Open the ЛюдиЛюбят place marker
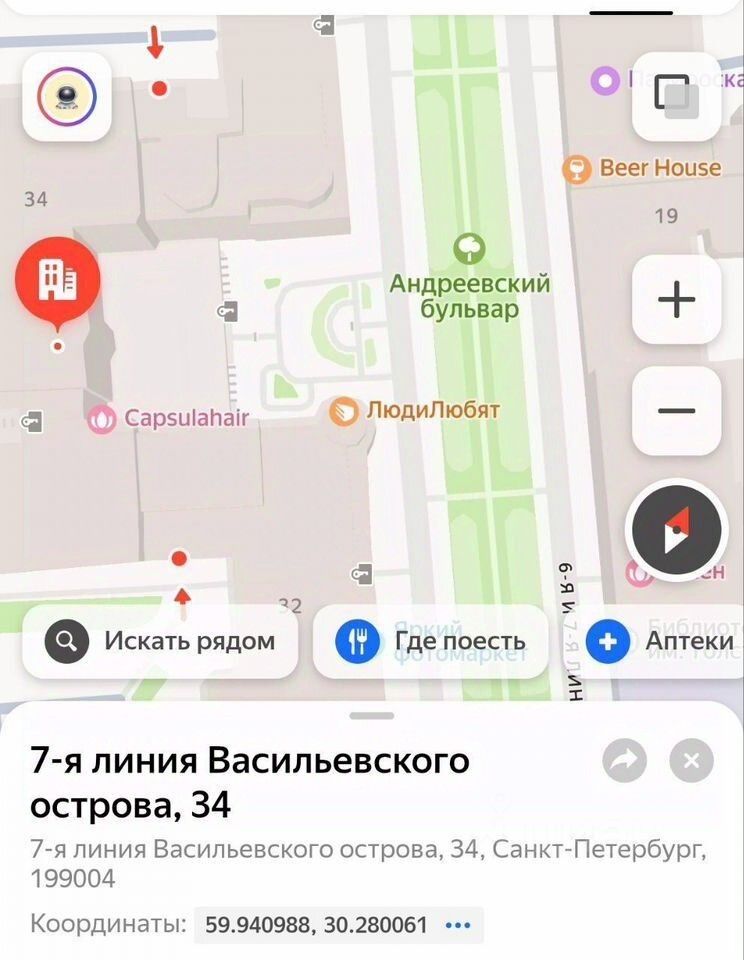This screenshot has width=744, height=960. (x=344, y=411)
